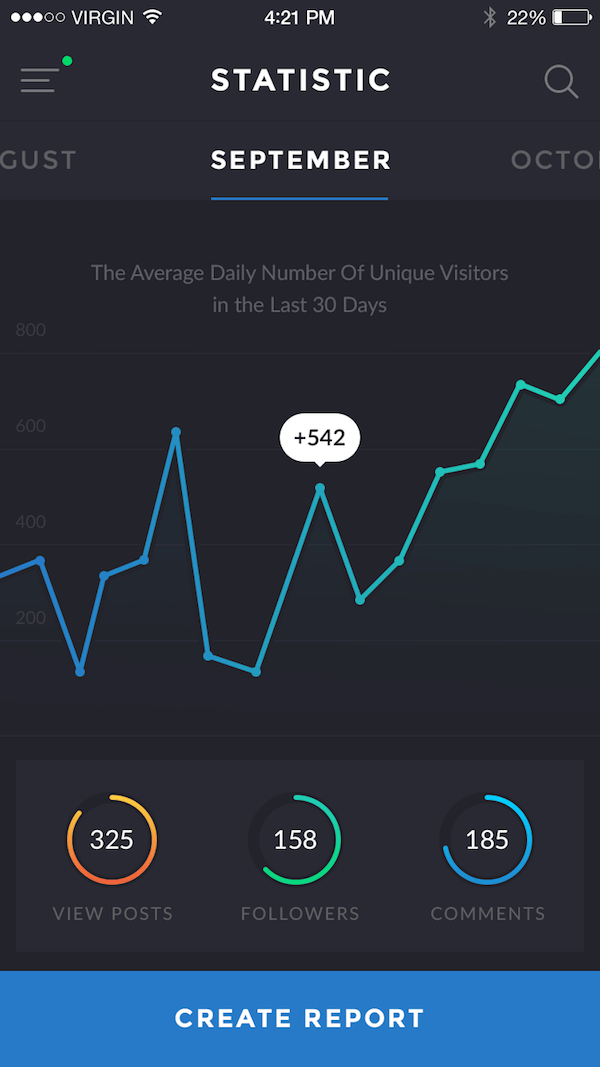Switch to the October month tab
The image size is (600, 1067).
click(x=555, y=161)
